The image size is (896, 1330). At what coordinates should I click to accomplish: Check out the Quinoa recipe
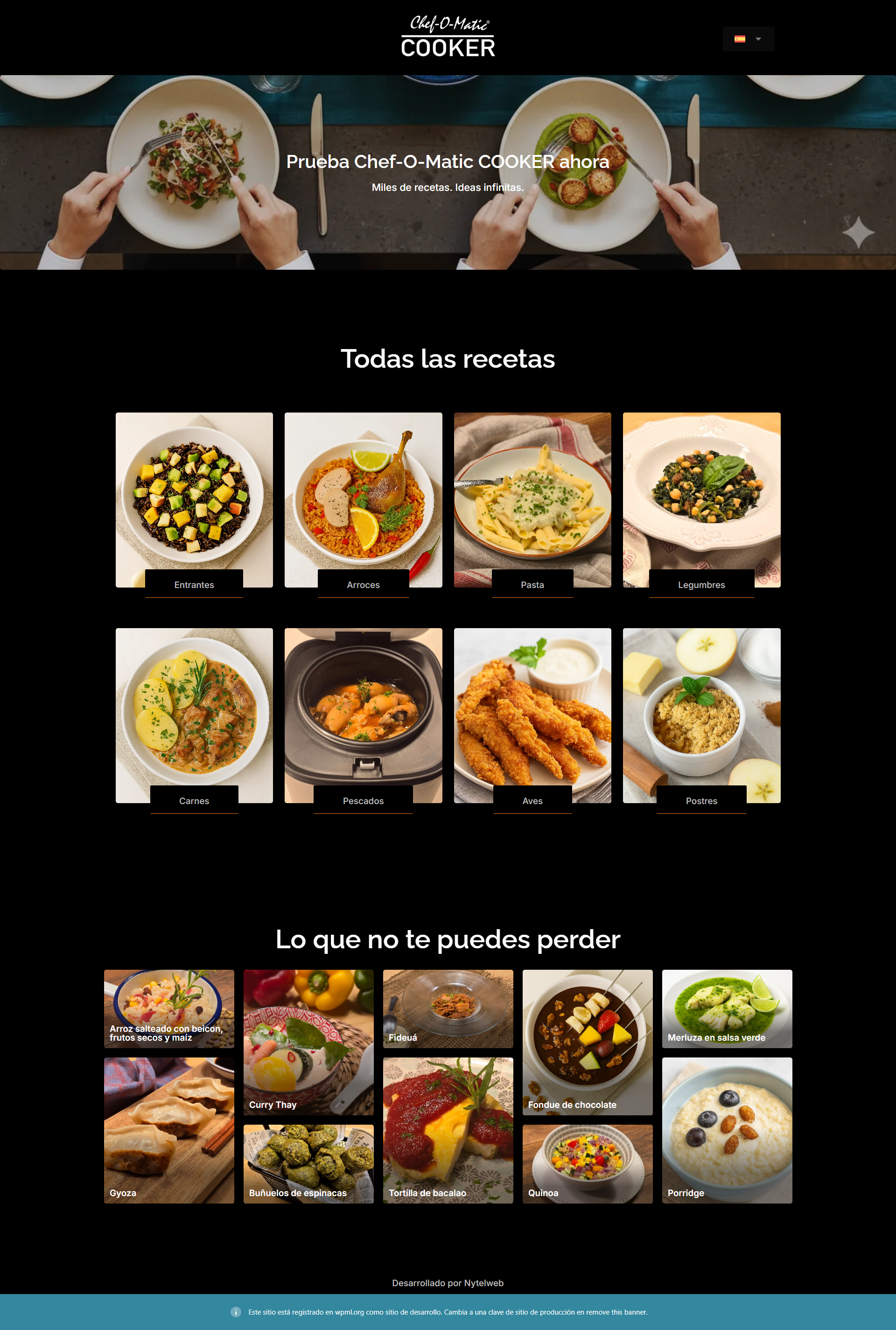coord(587,1163)
